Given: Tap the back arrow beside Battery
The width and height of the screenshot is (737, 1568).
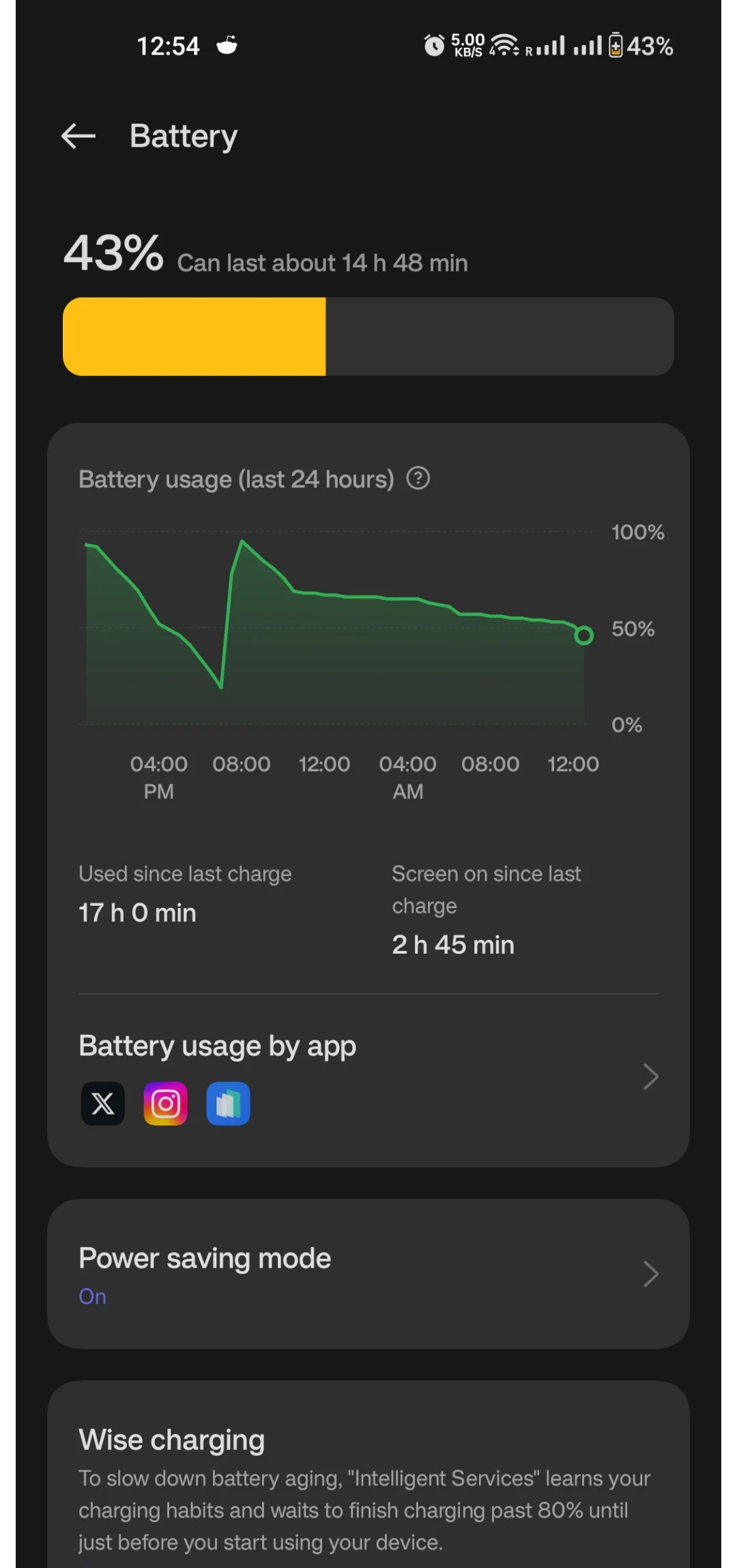Looking at the screenshot, I should [x=78, y=136].
